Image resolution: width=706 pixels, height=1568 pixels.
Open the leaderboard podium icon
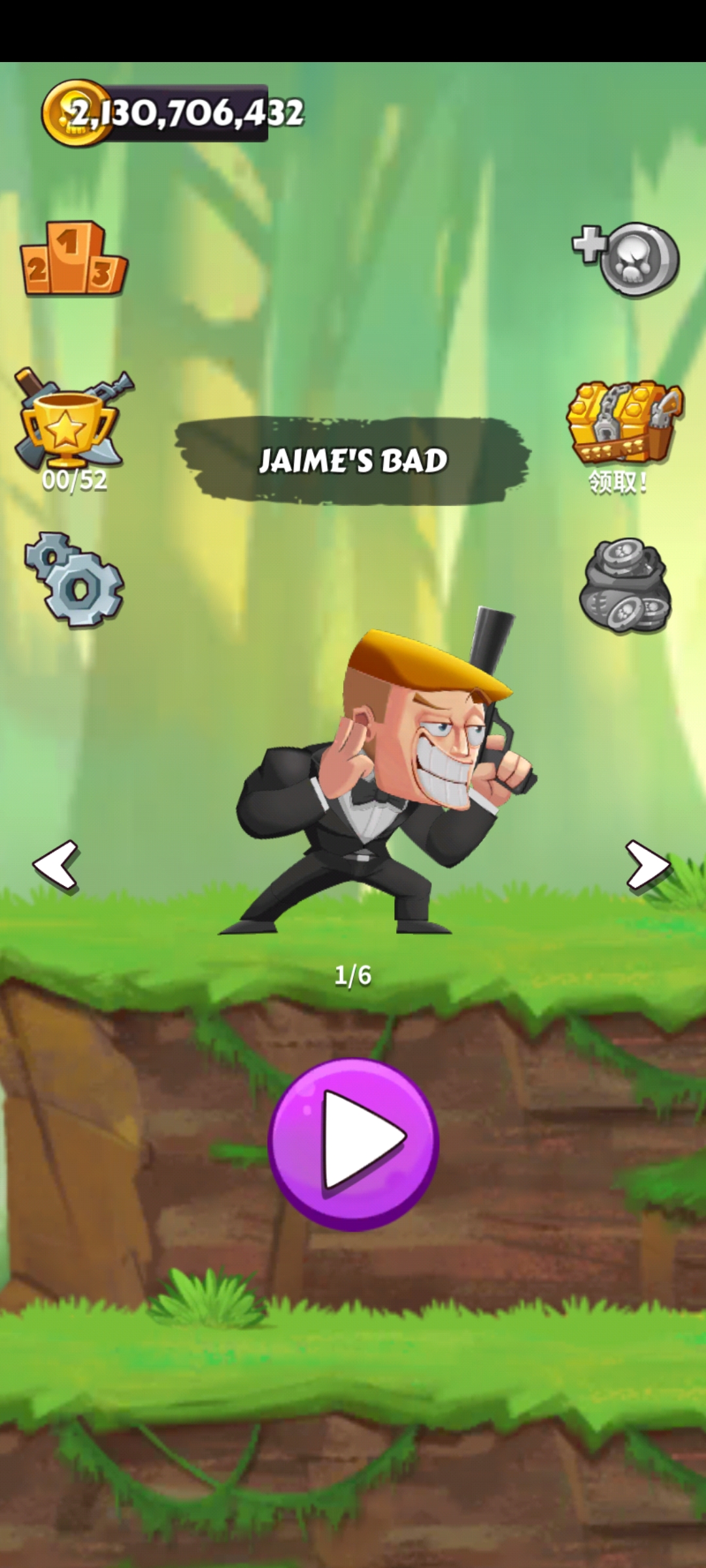point(73,259)
